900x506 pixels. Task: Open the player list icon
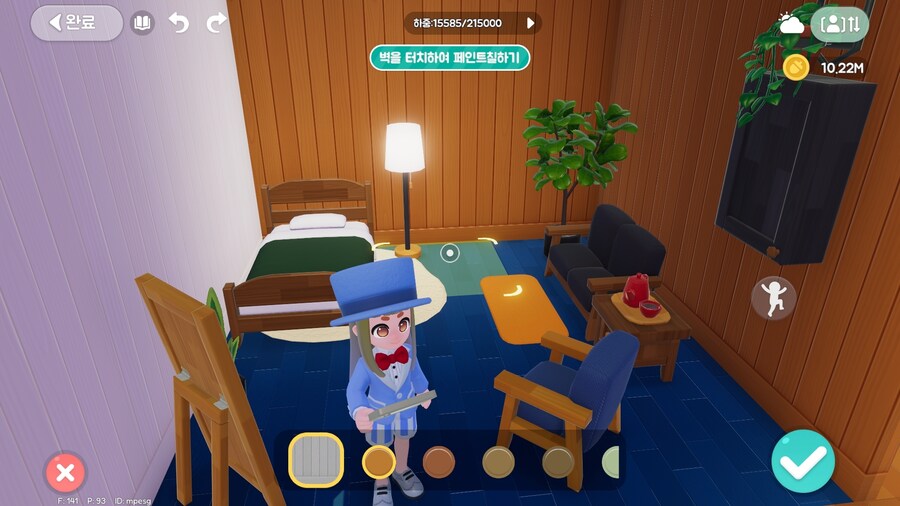[840, 23]
